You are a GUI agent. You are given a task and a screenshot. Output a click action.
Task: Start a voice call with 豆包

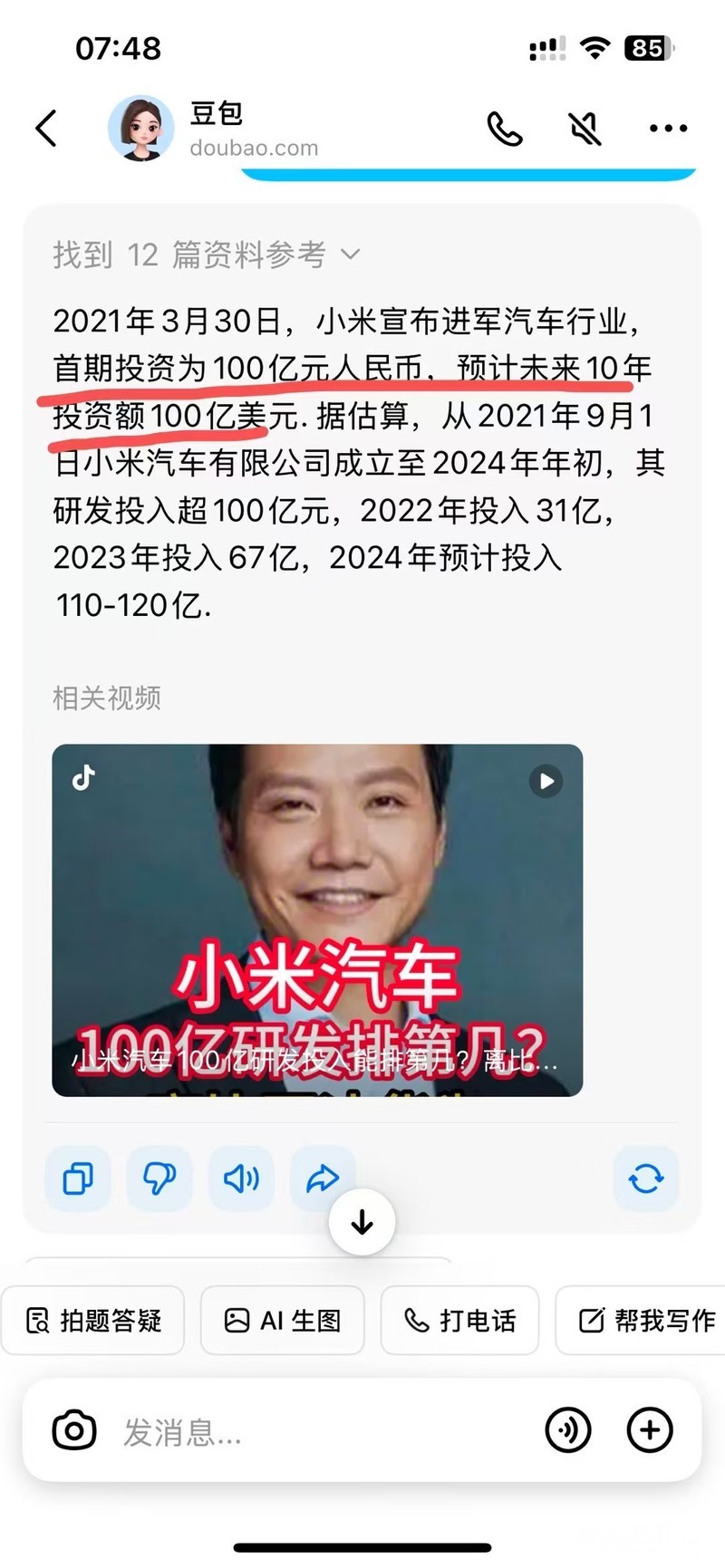tap(504, 130)
